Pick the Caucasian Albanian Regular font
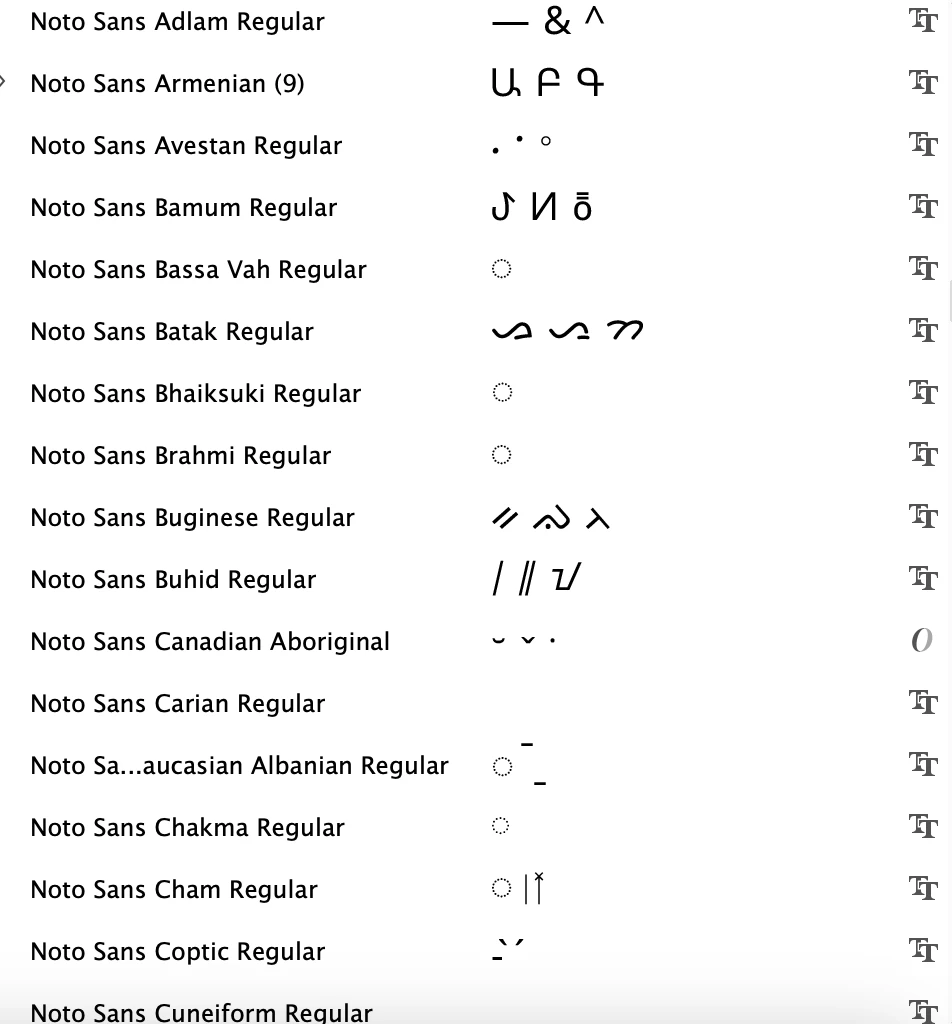952x1024 pixels. [x=239, y=766]
